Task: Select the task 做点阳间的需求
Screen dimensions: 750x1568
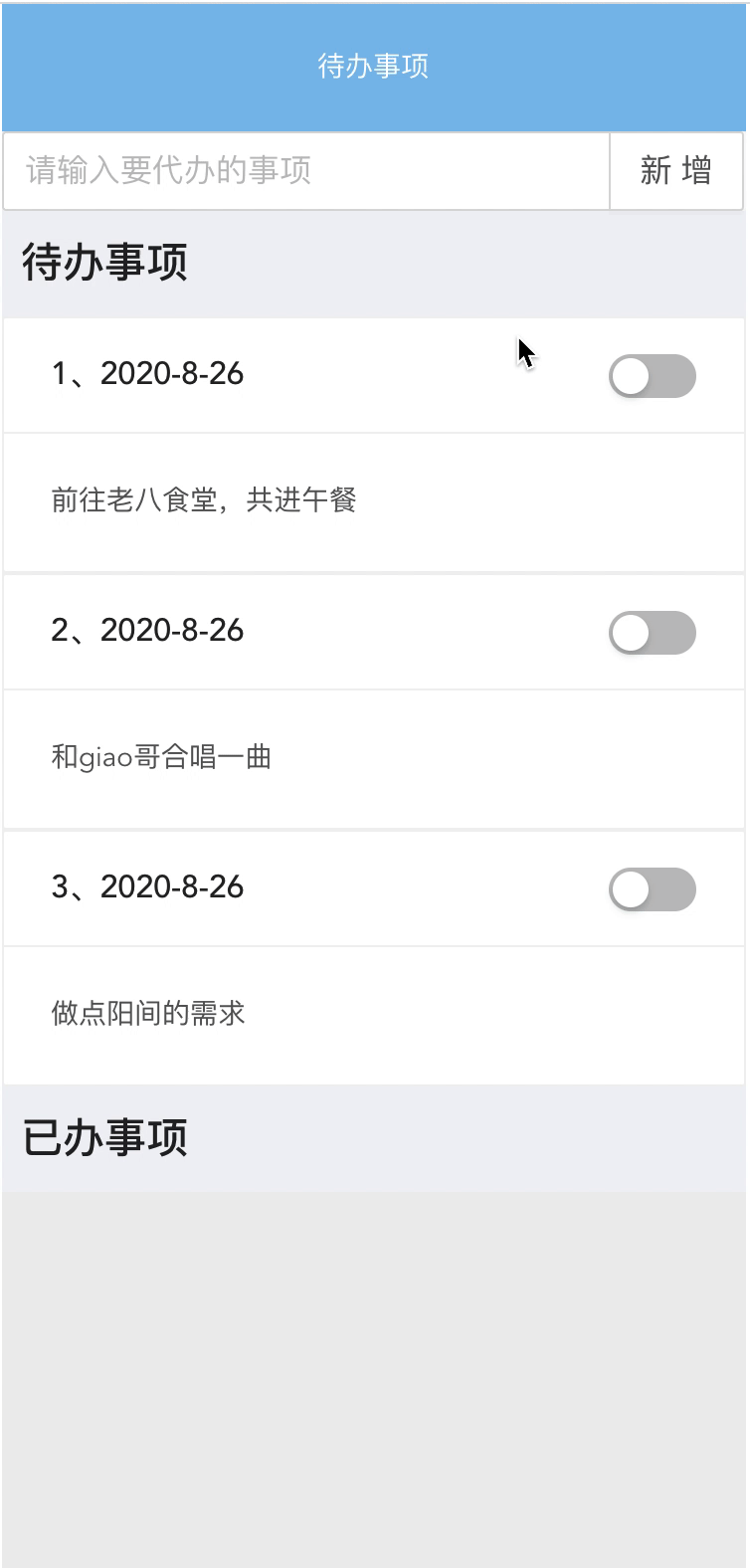Action: 149,1014
